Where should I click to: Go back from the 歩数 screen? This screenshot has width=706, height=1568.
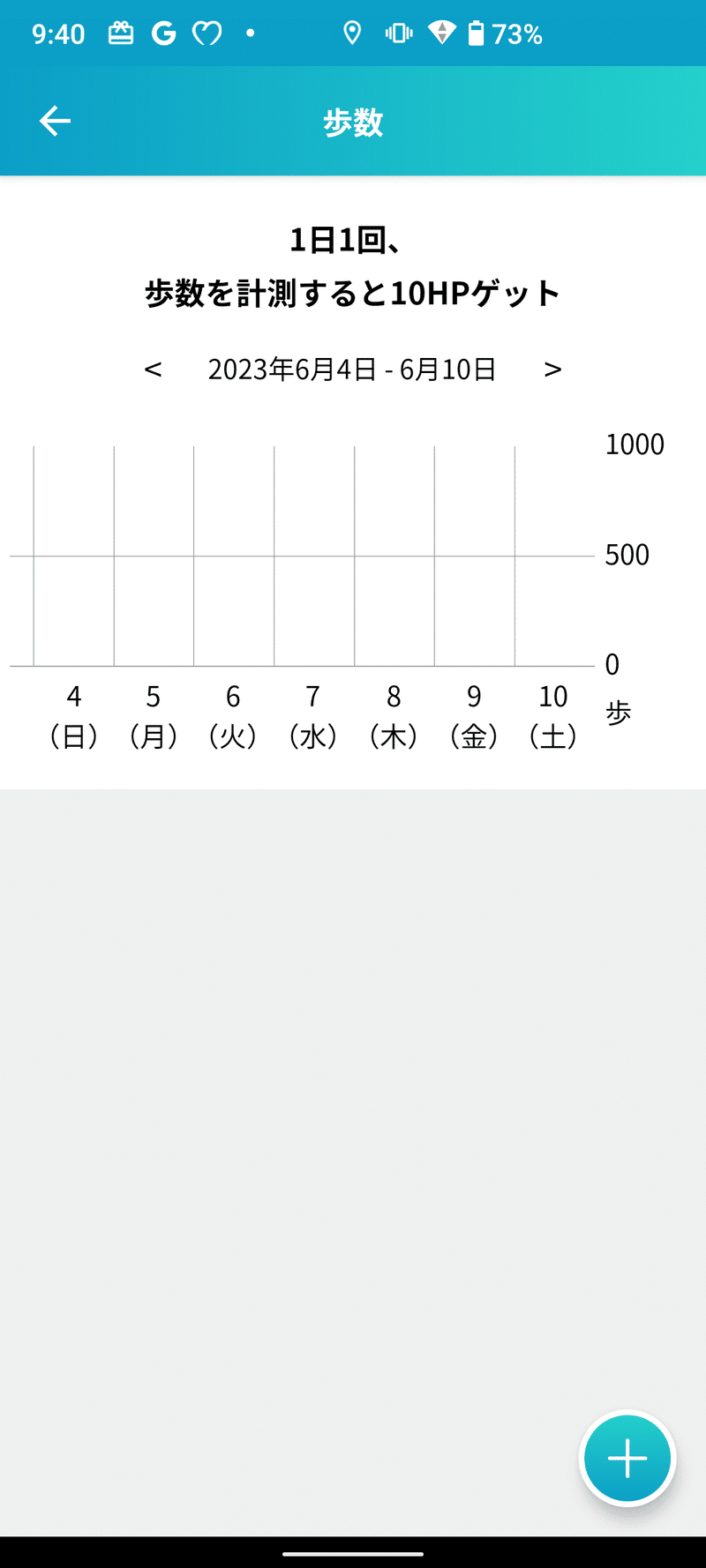tap(55, 121)
